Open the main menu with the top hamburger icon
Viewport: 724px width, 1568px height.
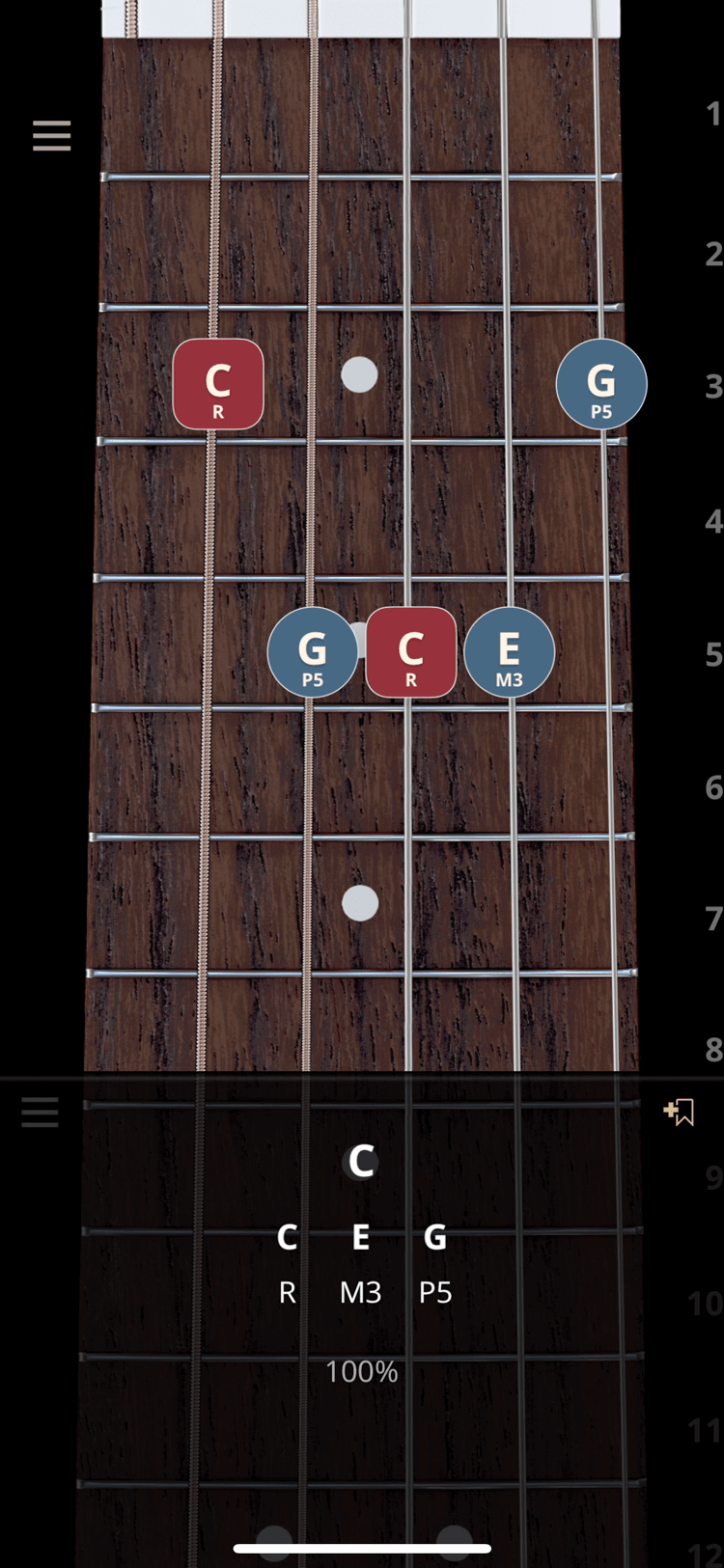[x=51, y=135]
